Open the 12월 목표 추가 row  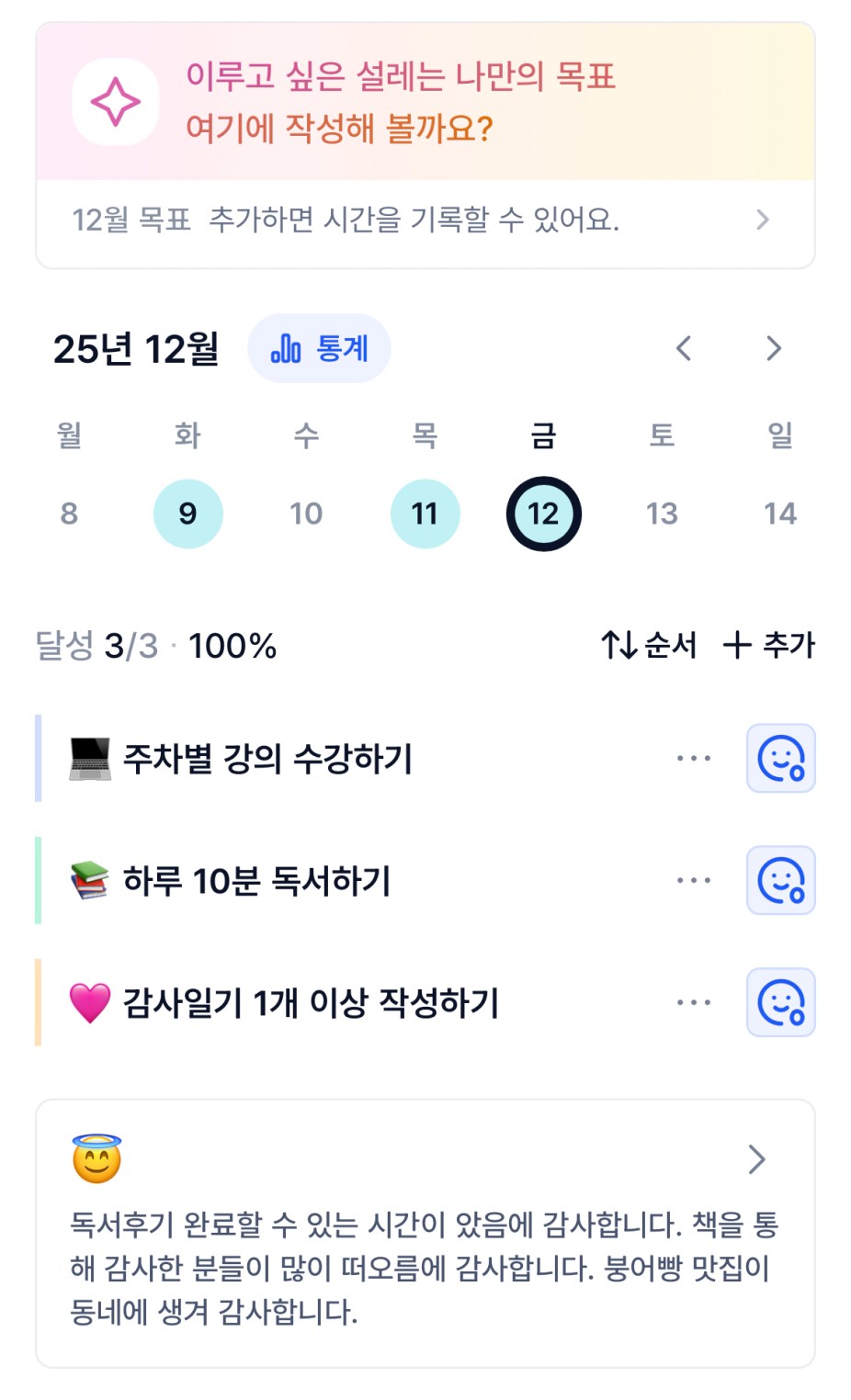[x=425, y=220]
